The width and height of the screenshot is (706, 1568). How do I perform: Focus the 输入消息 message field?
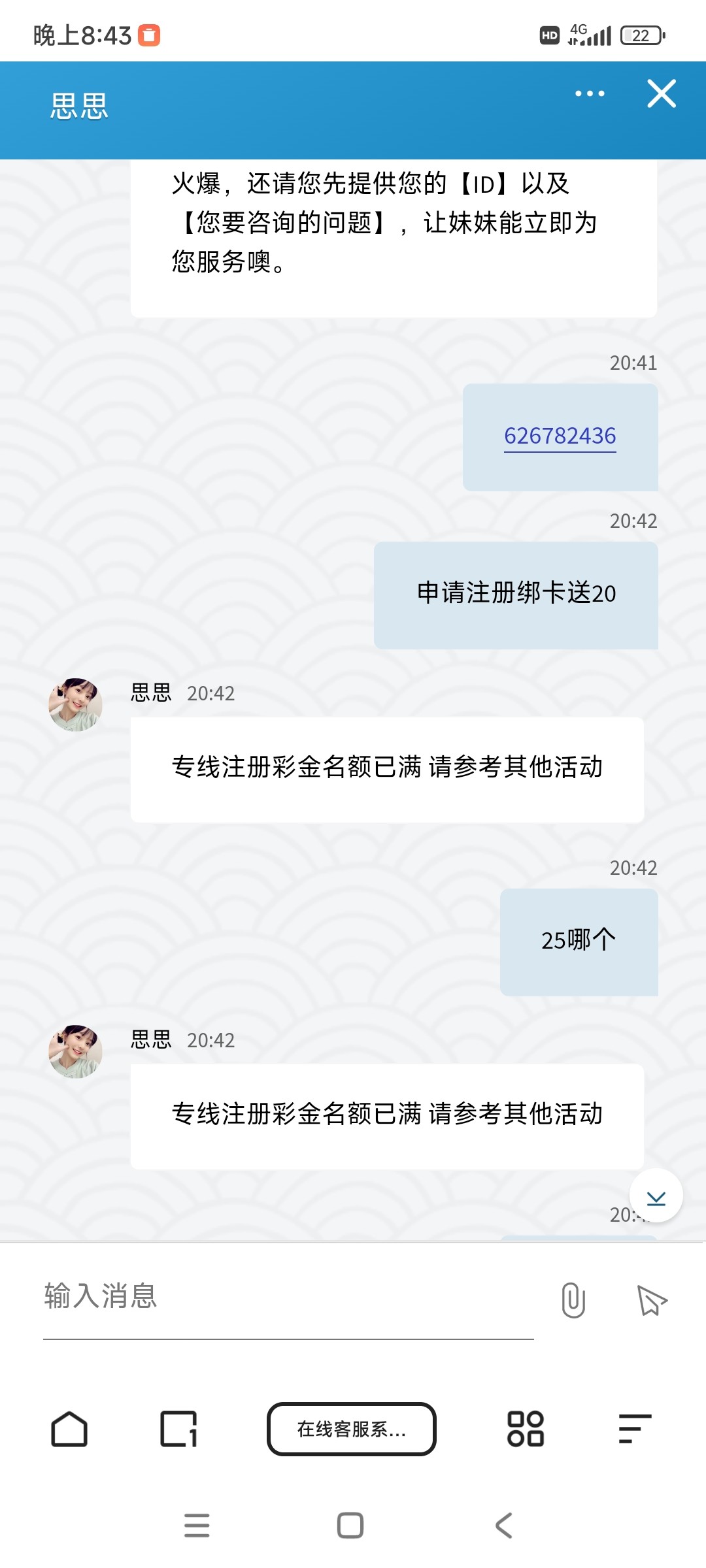[x=288, y=1297]
